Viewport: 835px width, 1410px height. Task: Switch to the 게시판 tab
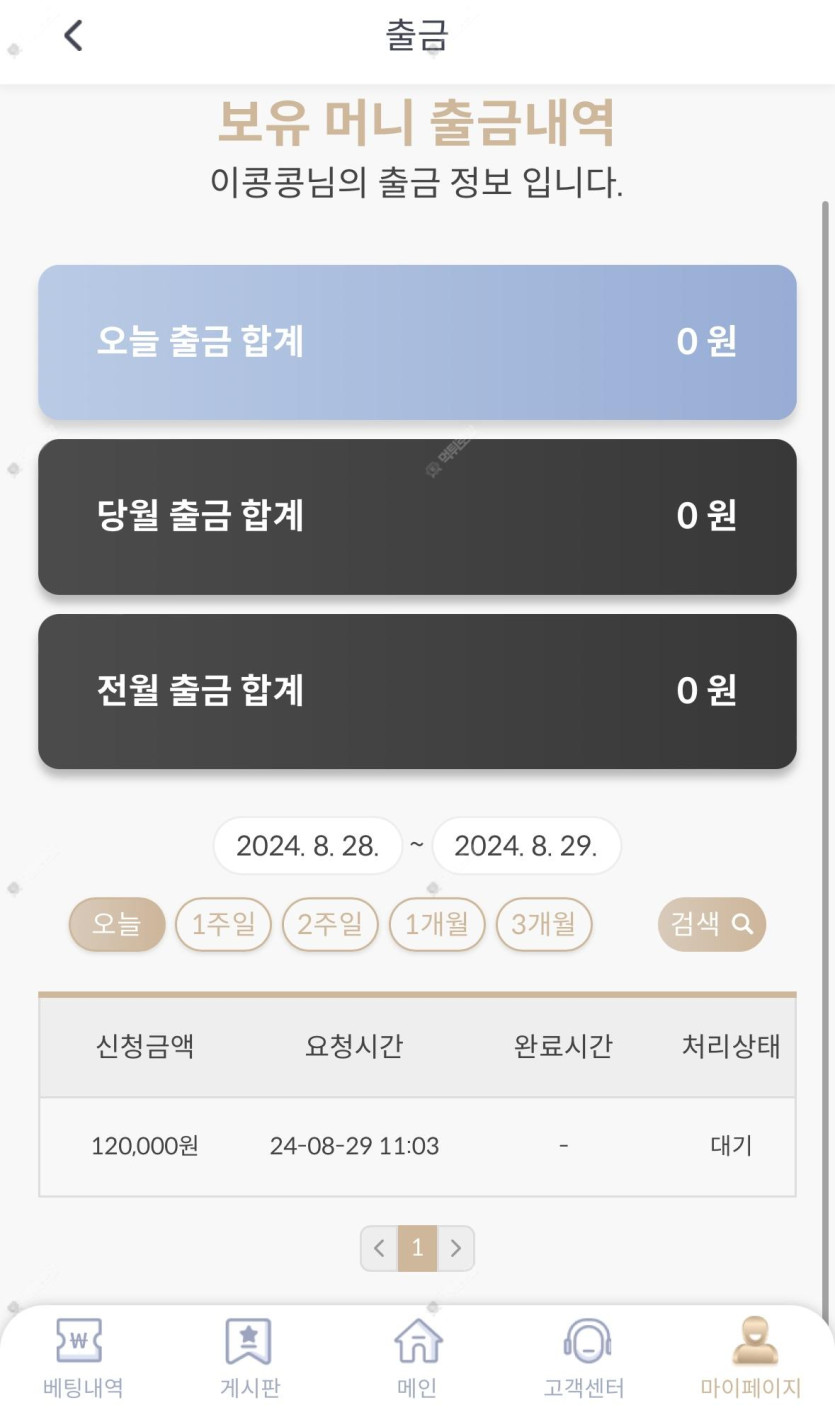pyautogui.click(x=249, y=1358)
